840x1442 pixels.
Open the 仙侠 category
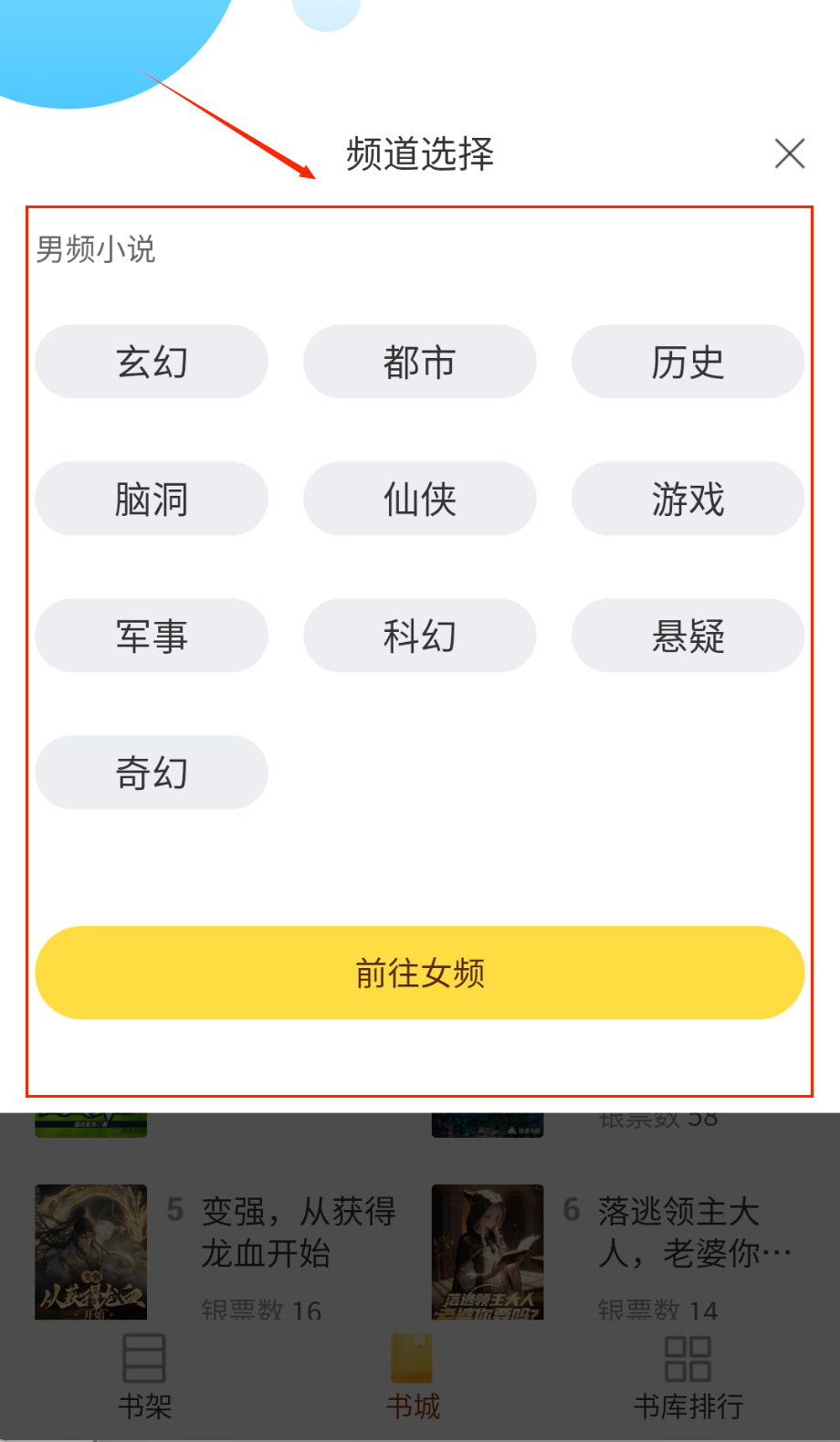click(420, 499)
